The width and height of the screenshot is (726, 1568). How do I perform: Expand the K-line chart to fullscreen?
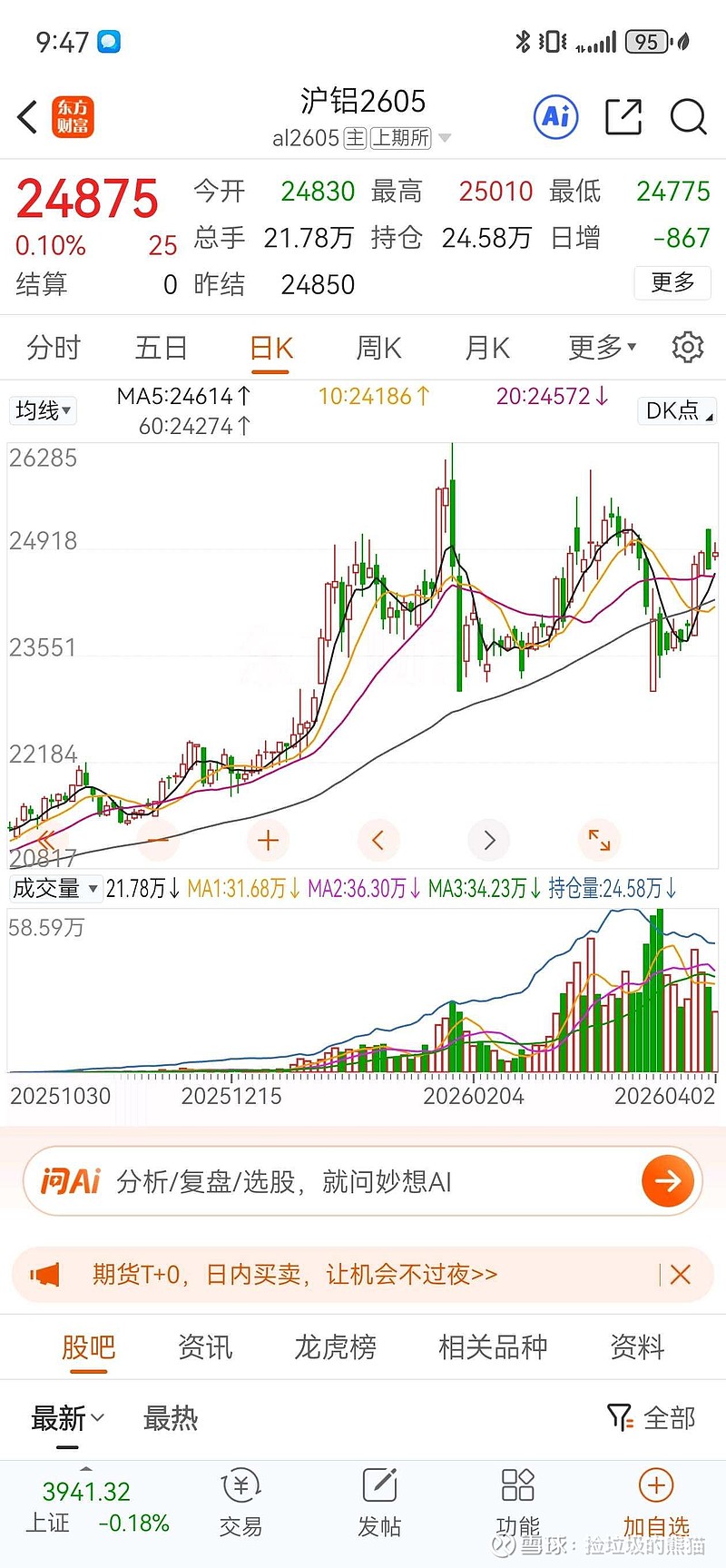(x=599, y=840)
